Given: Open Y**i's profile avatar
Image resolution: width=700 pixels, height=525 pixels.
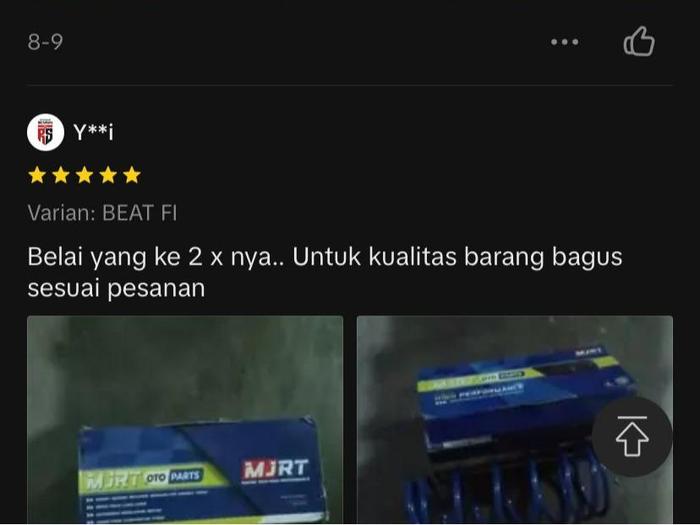Looking at the screenshot, I should click(x=45, y=132).
